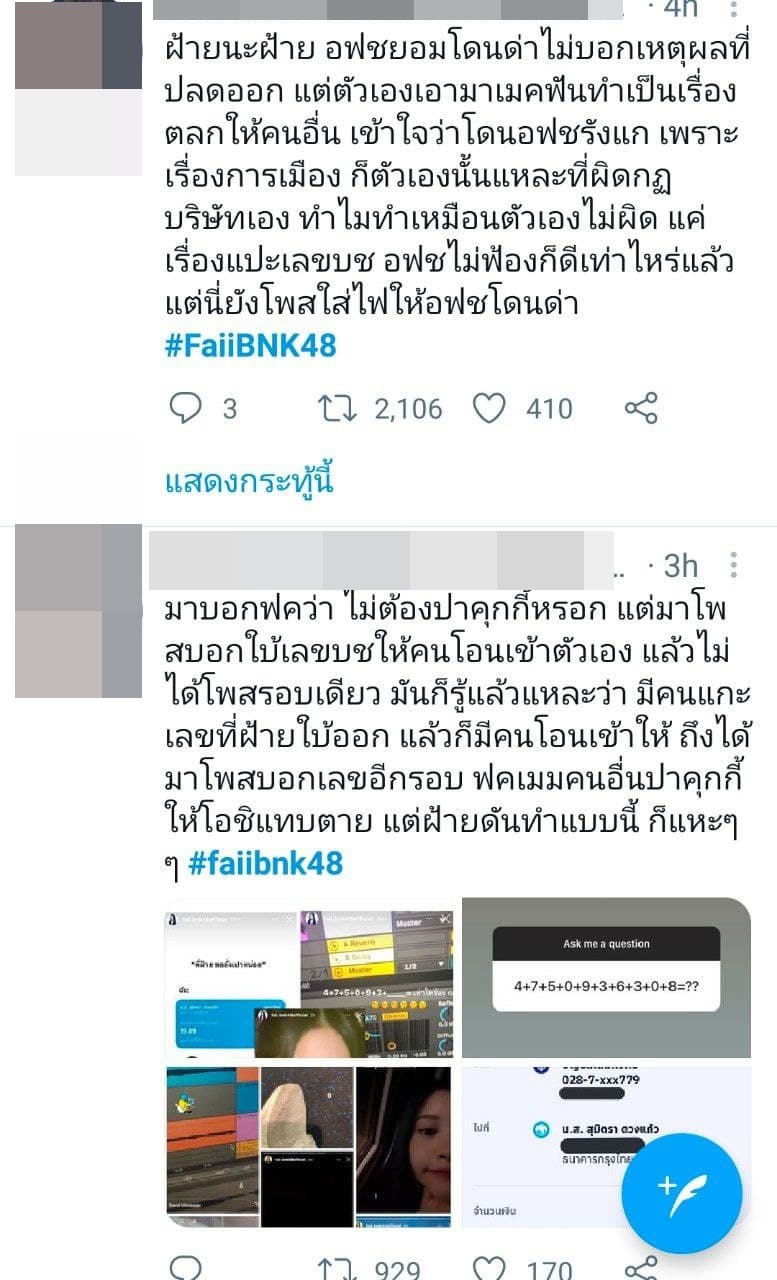
Task: View the 'Ask me a question' photo
Action: pyautogui.click(x=606, y=977)
